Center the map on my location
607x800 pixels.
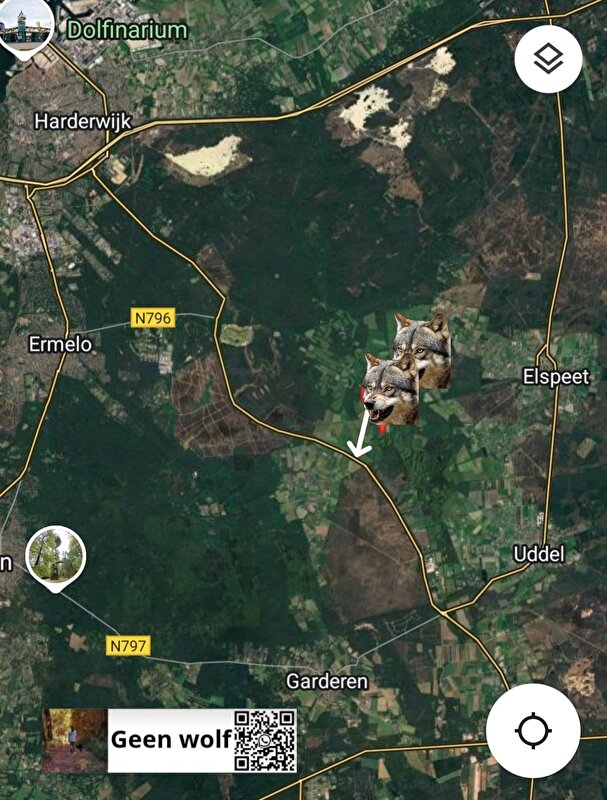point(533,730)
